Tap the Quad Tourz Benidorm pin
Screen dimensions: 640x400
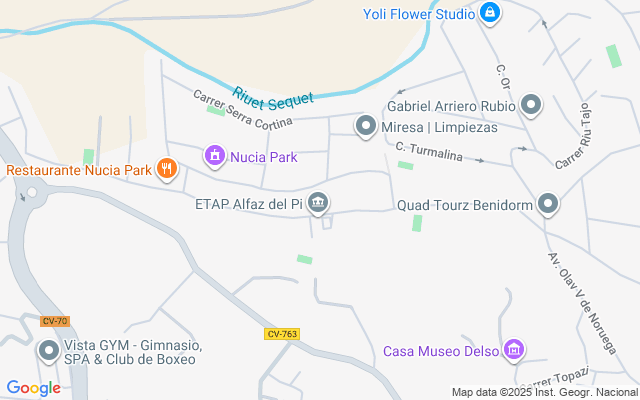pos(548,205)
